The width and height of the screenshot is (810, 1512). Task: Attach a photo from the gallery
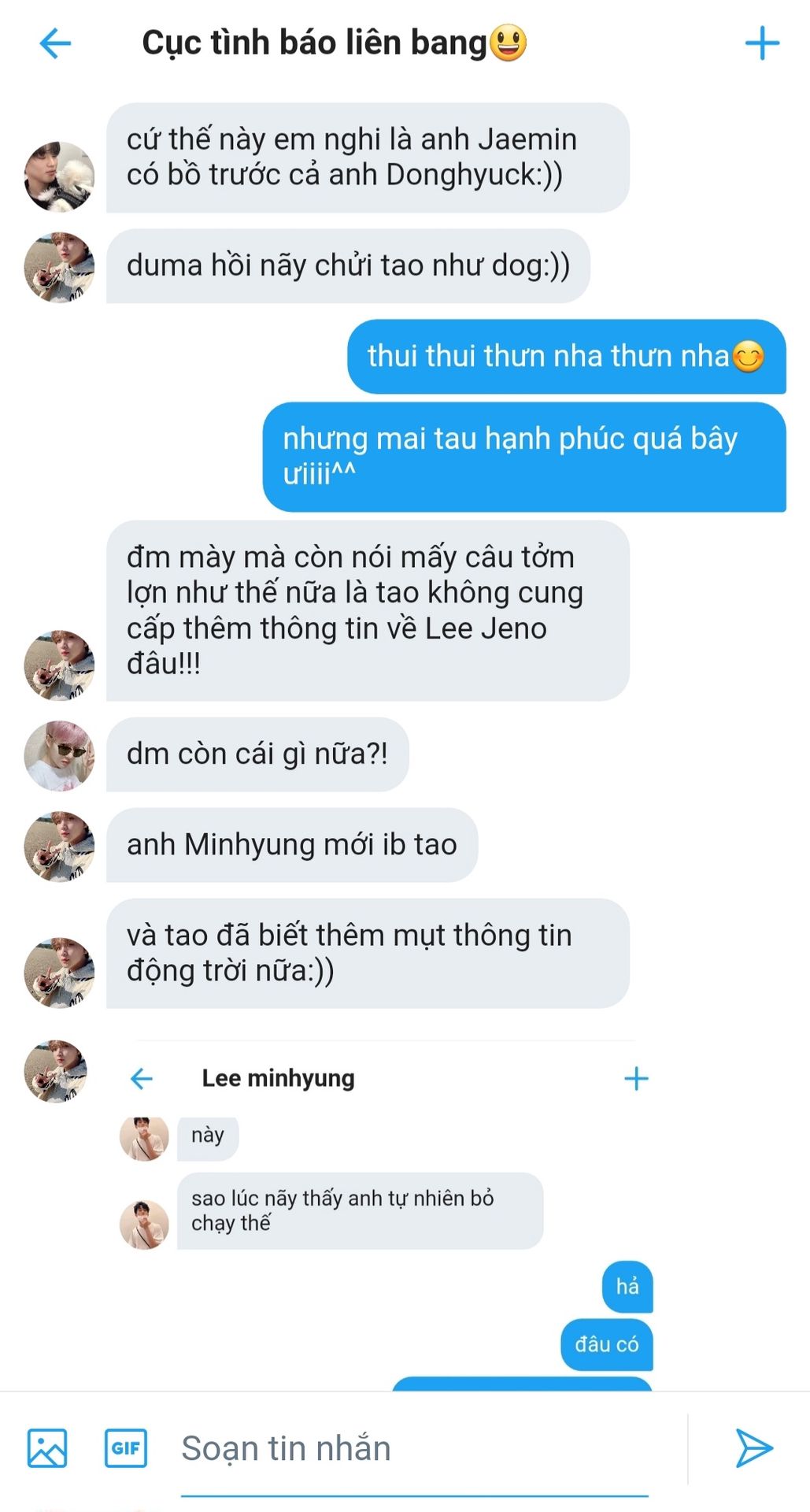coord(47,1447)
